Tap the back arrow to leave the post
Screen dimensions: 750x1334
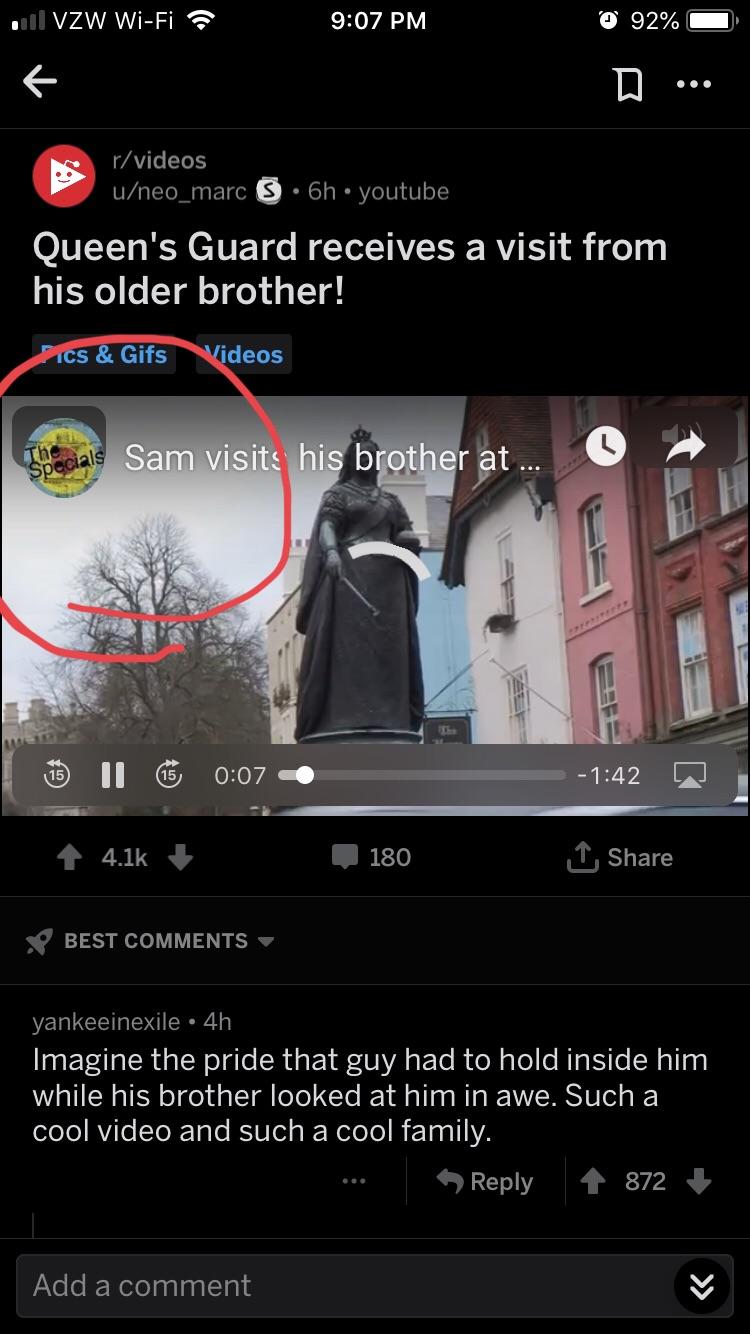[x=40, y=83]
